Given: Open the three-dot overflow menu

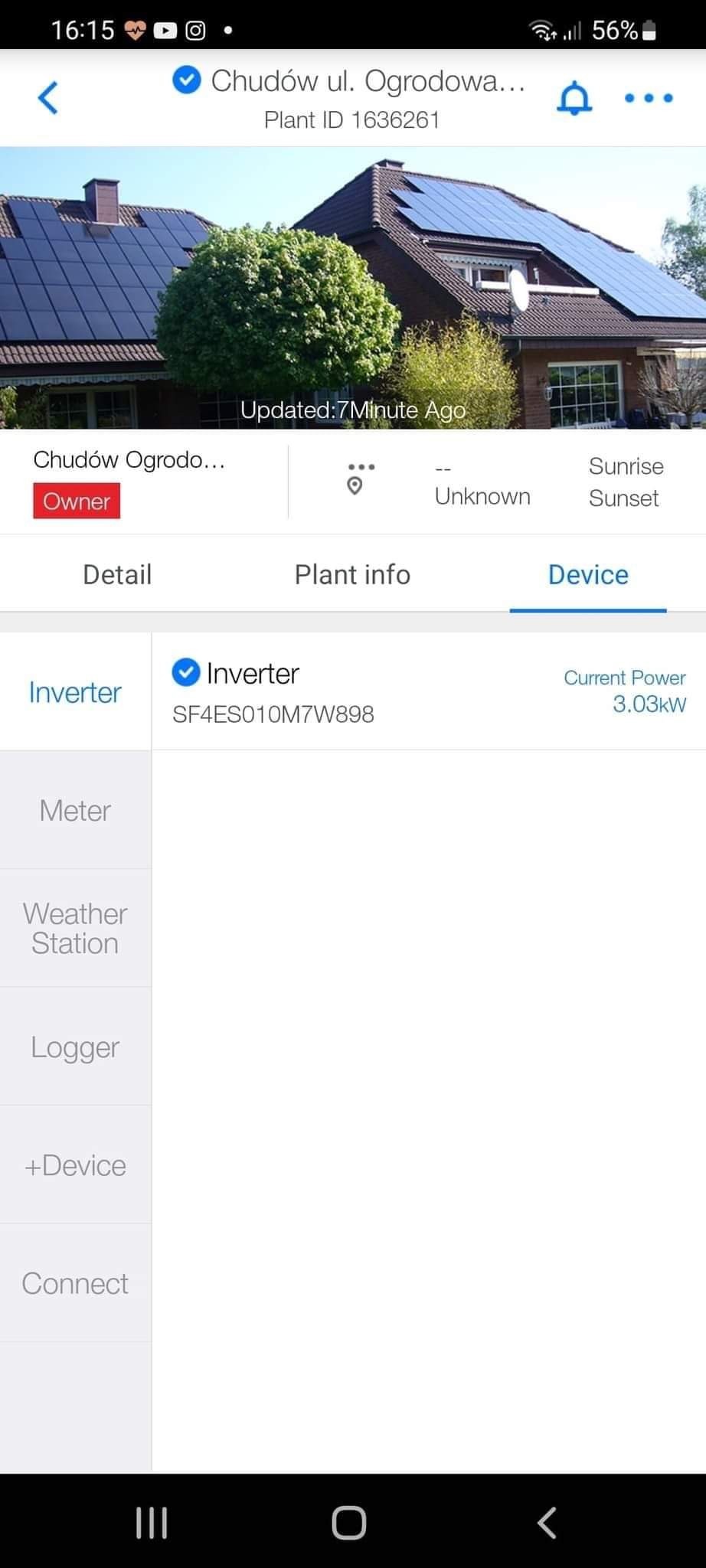Looking at the screenshot, I should (649, 98).
